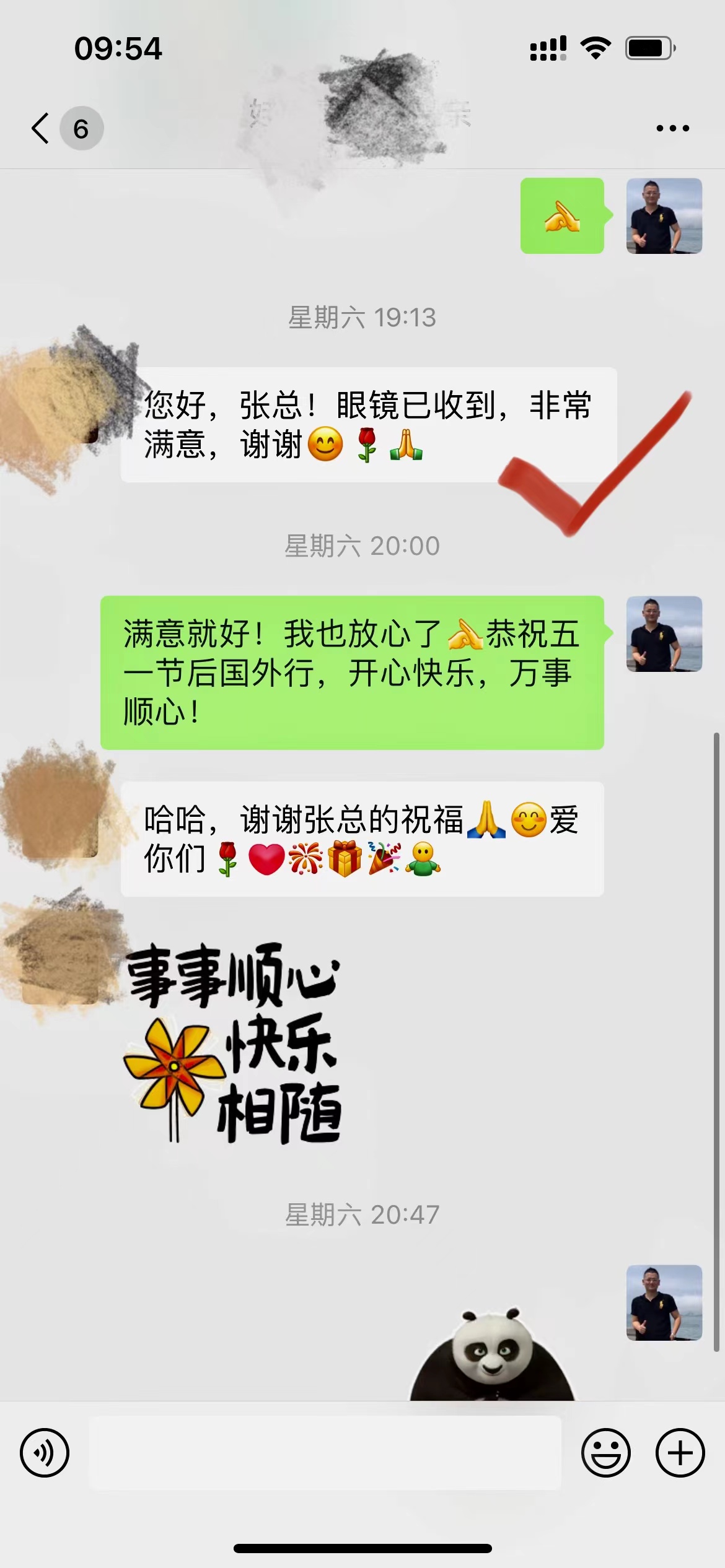
Task: Open avatar next to the panda sticker
Action: (x=664, y=1303)
